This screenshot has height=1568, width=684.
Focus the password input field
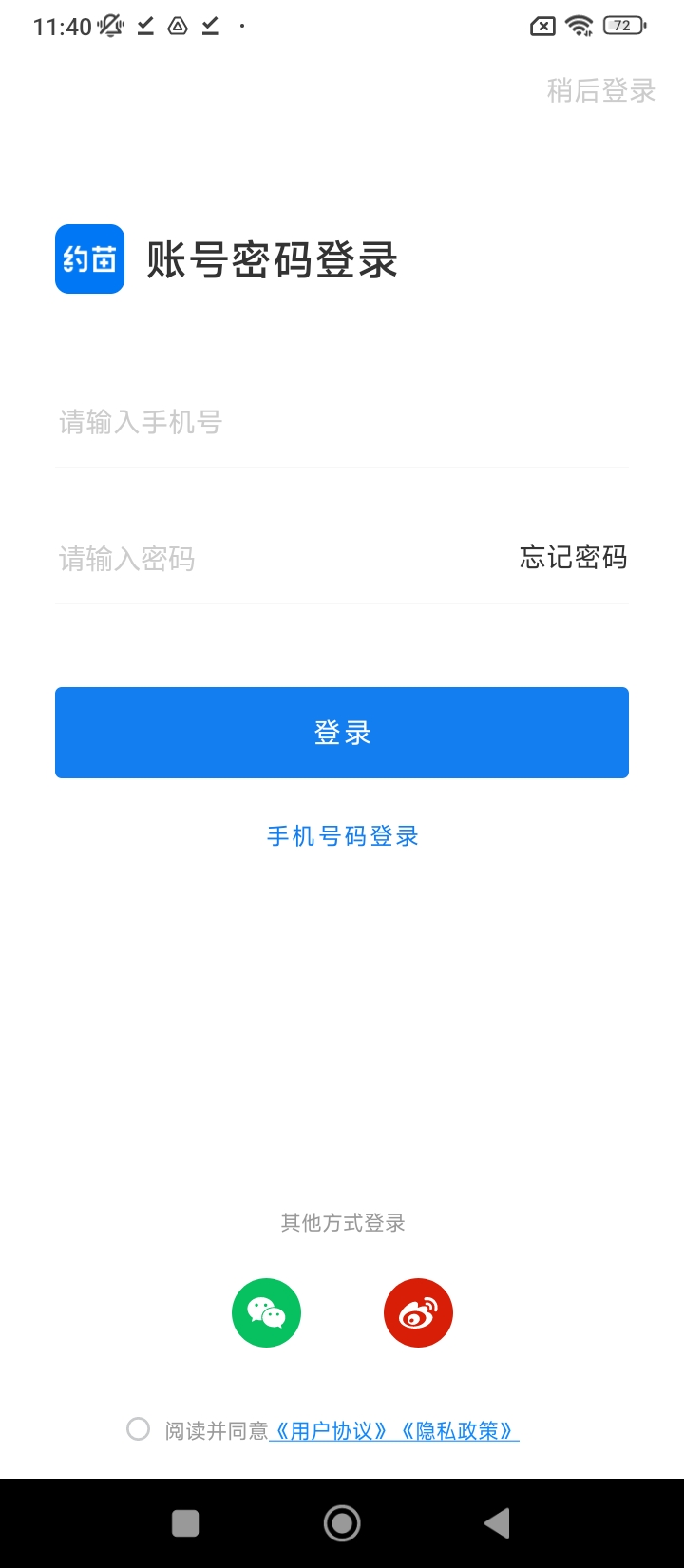click(266, 558)
